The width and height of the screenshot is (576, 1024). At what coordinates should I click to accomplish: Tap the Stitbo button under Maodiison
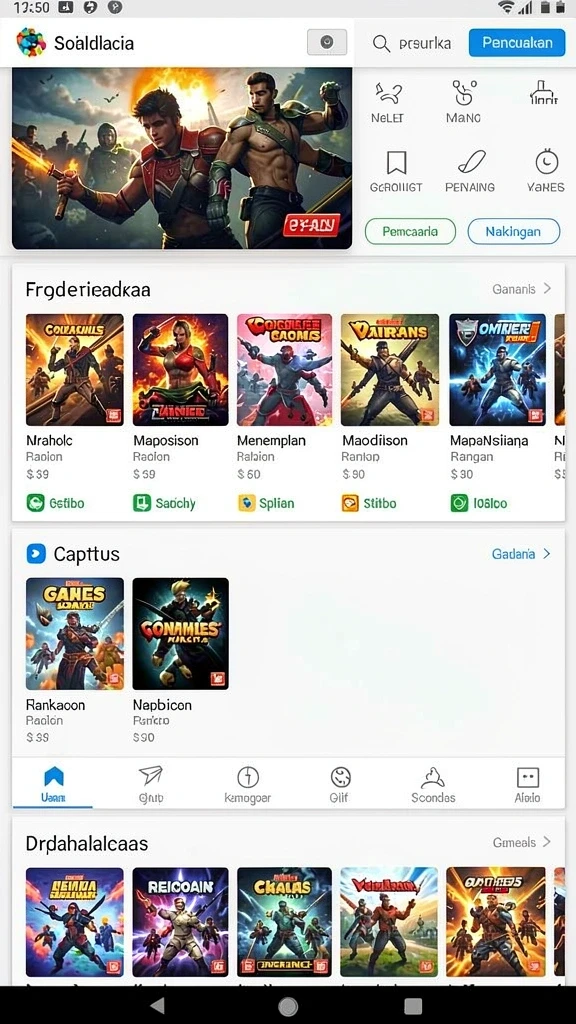coord(369,503)
